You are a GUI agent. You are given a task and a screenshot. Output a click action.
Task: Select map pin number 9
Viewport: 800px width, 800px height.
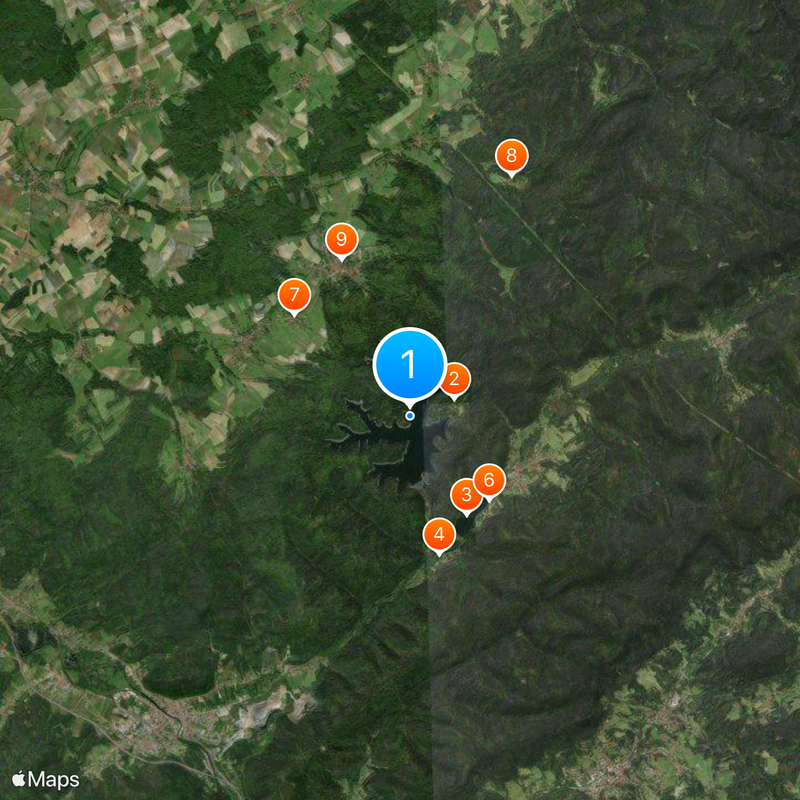tap(341, 239)
